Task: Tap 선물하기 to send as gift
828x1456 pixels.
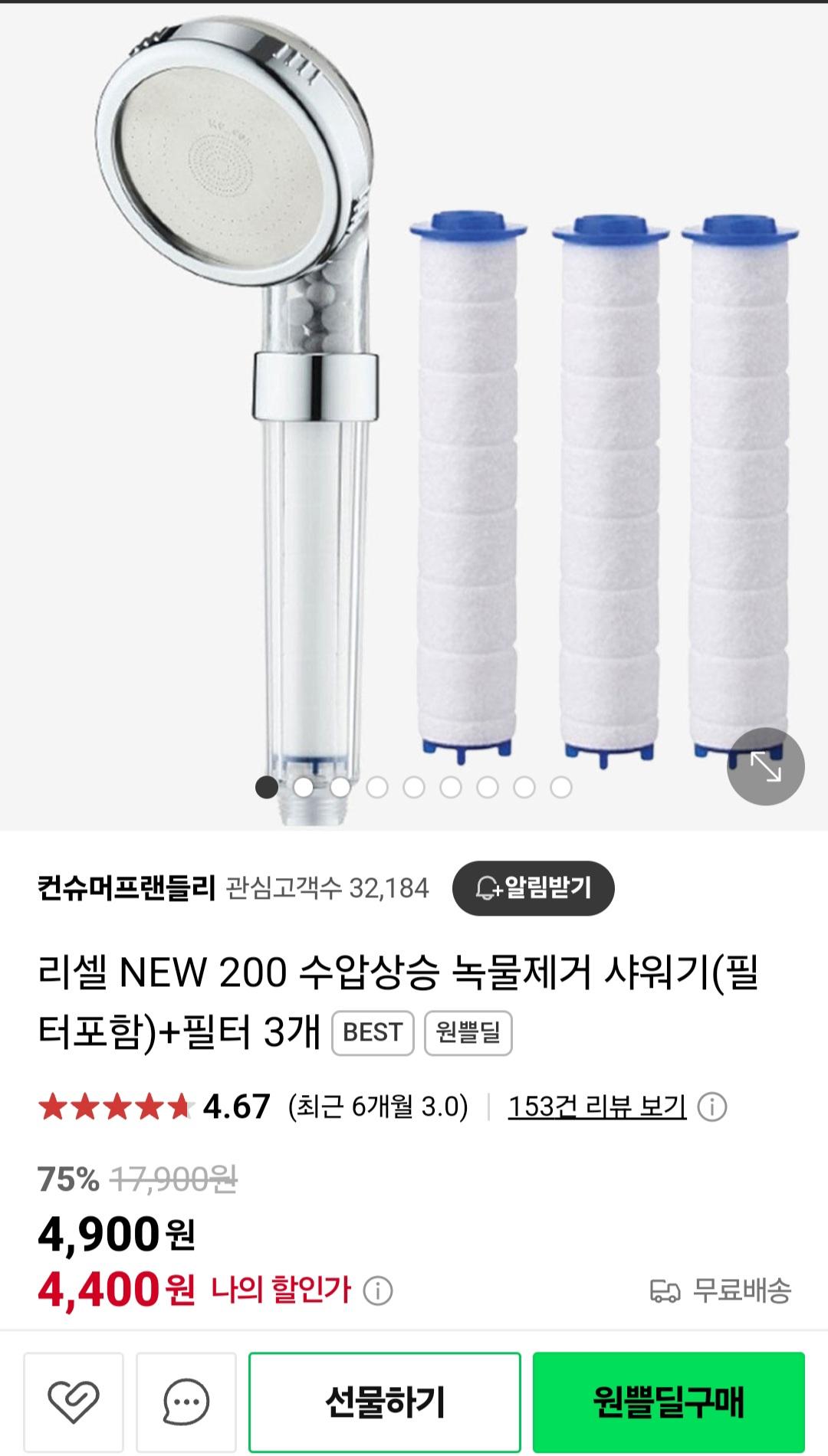Action: [385, 1402]
